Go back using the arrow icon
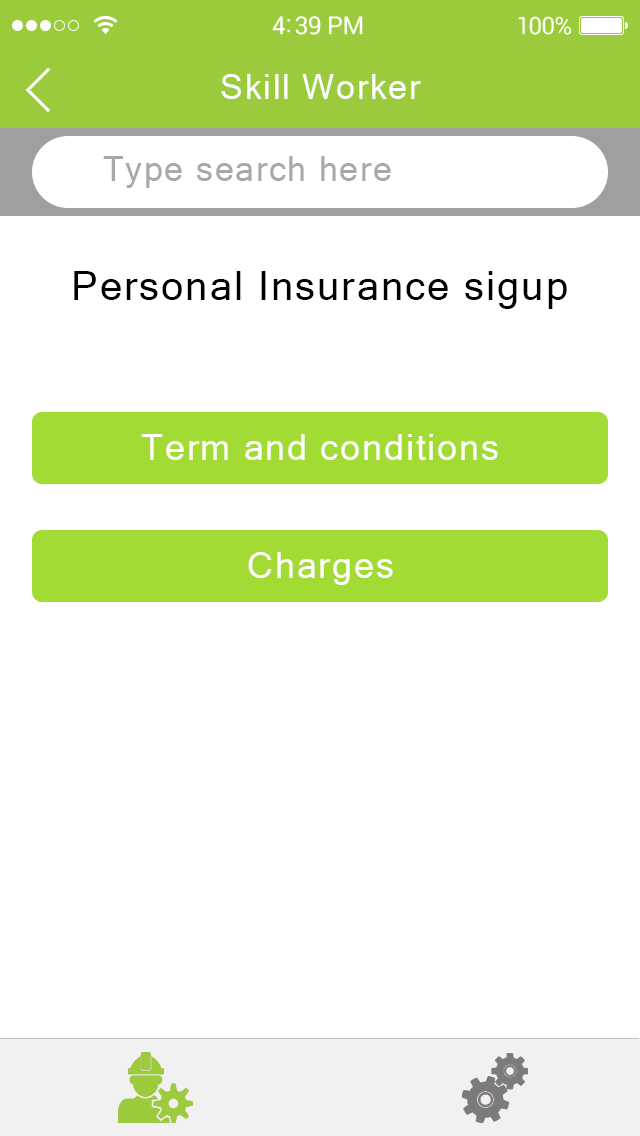 pyautogui.click(x=38, y=90)
